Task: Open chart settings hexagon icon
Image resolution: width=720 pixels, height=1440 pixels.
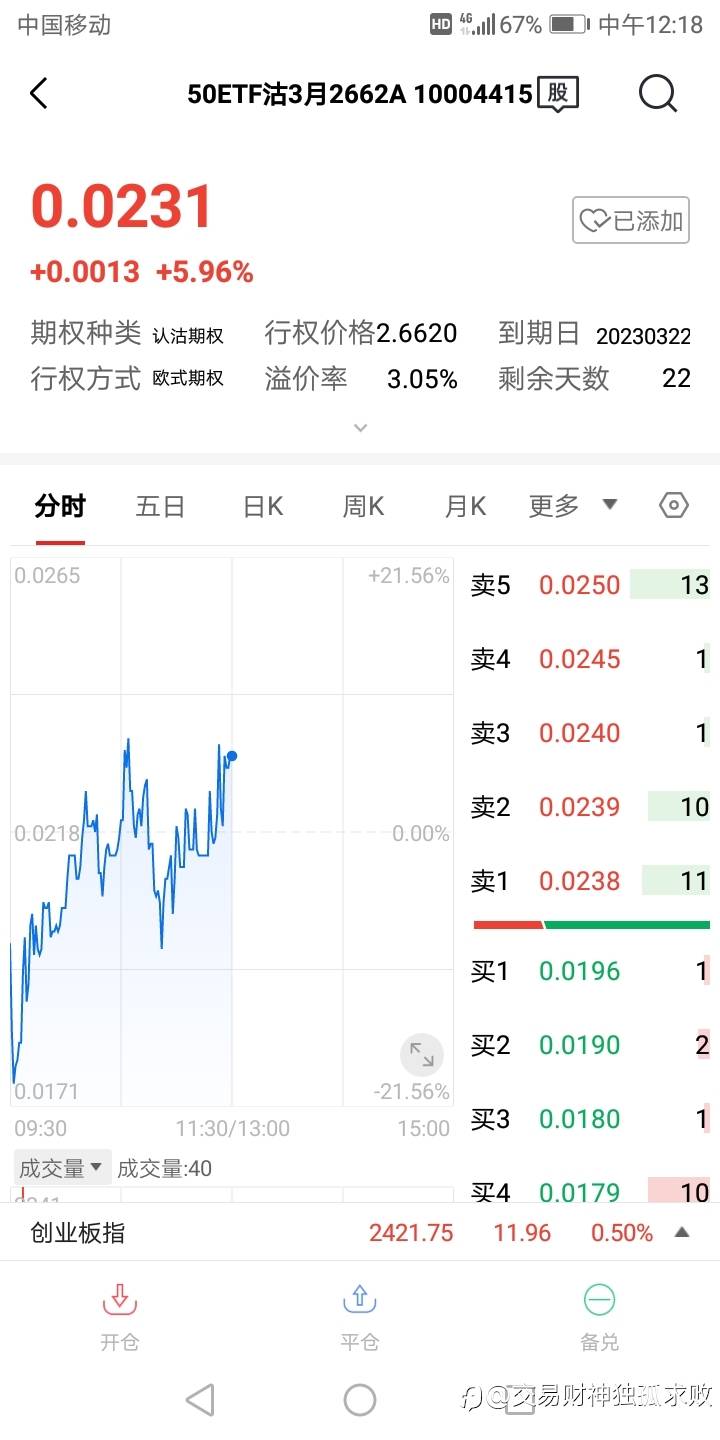Action: click(674, 505)
